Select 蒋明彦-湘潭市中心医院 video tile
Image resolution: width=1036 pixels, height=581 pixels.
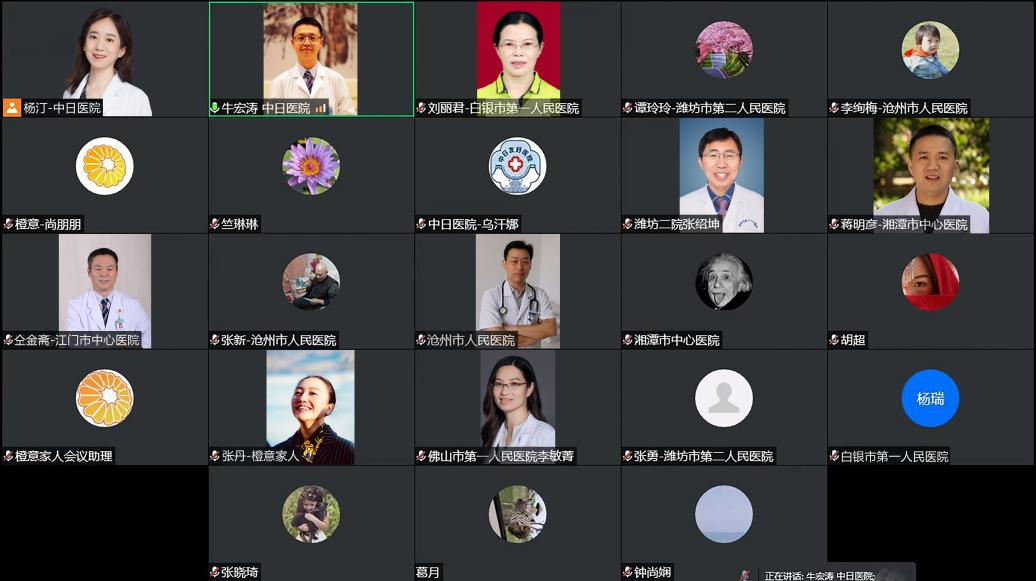pyautogui.click(x=930, y=174)
